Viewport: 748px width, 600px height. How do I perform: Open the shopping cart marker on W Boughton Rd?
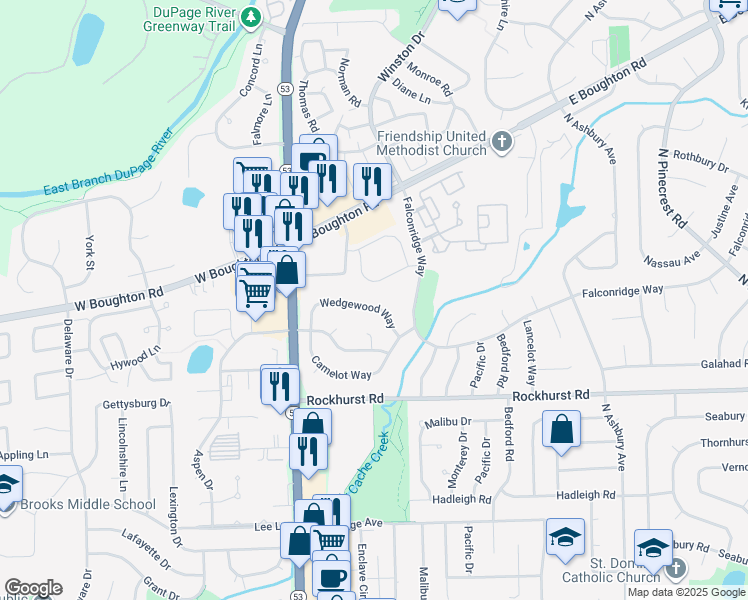point(256,291)
